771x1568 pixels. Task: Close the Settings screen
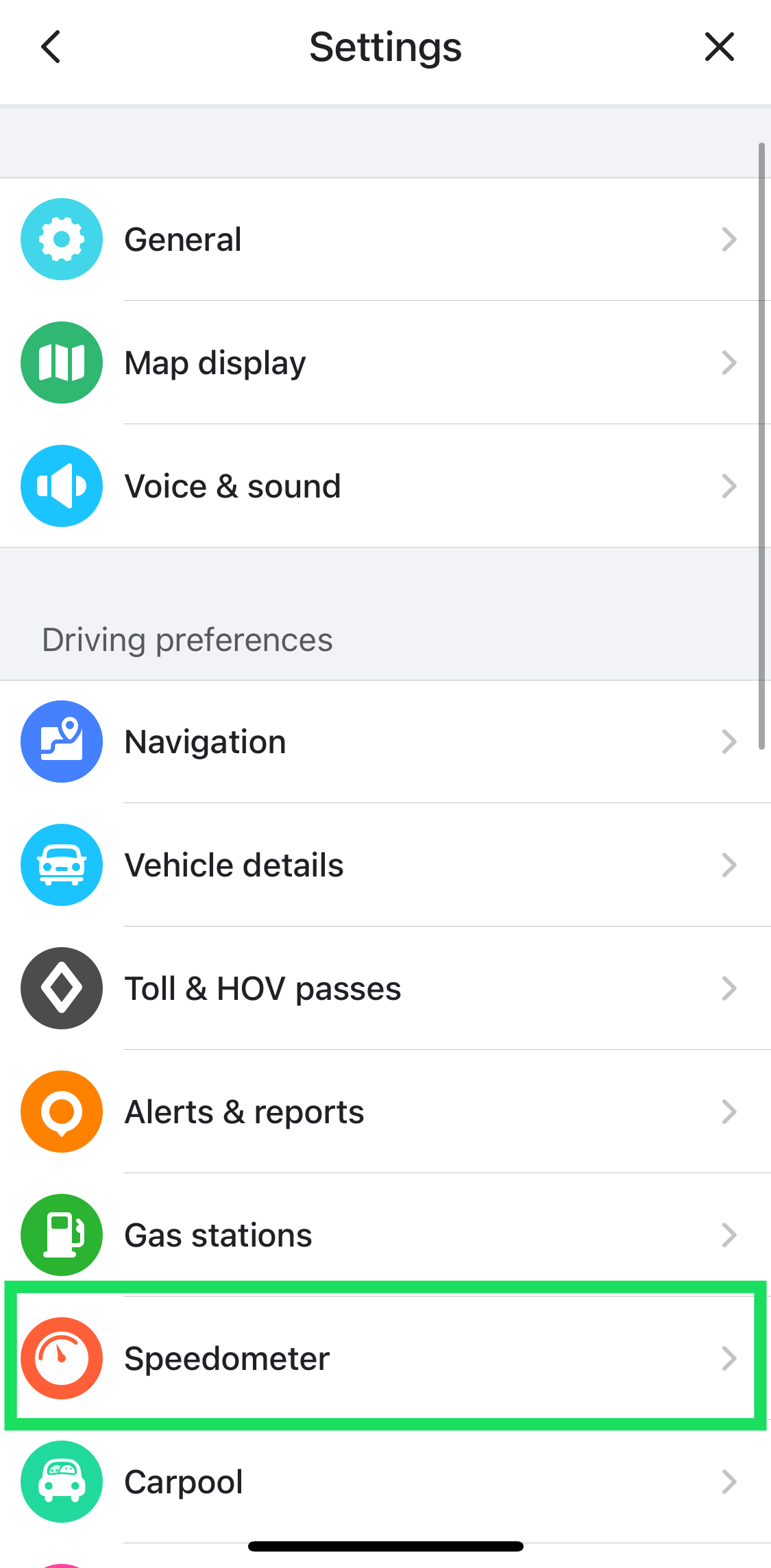point(719,47)
